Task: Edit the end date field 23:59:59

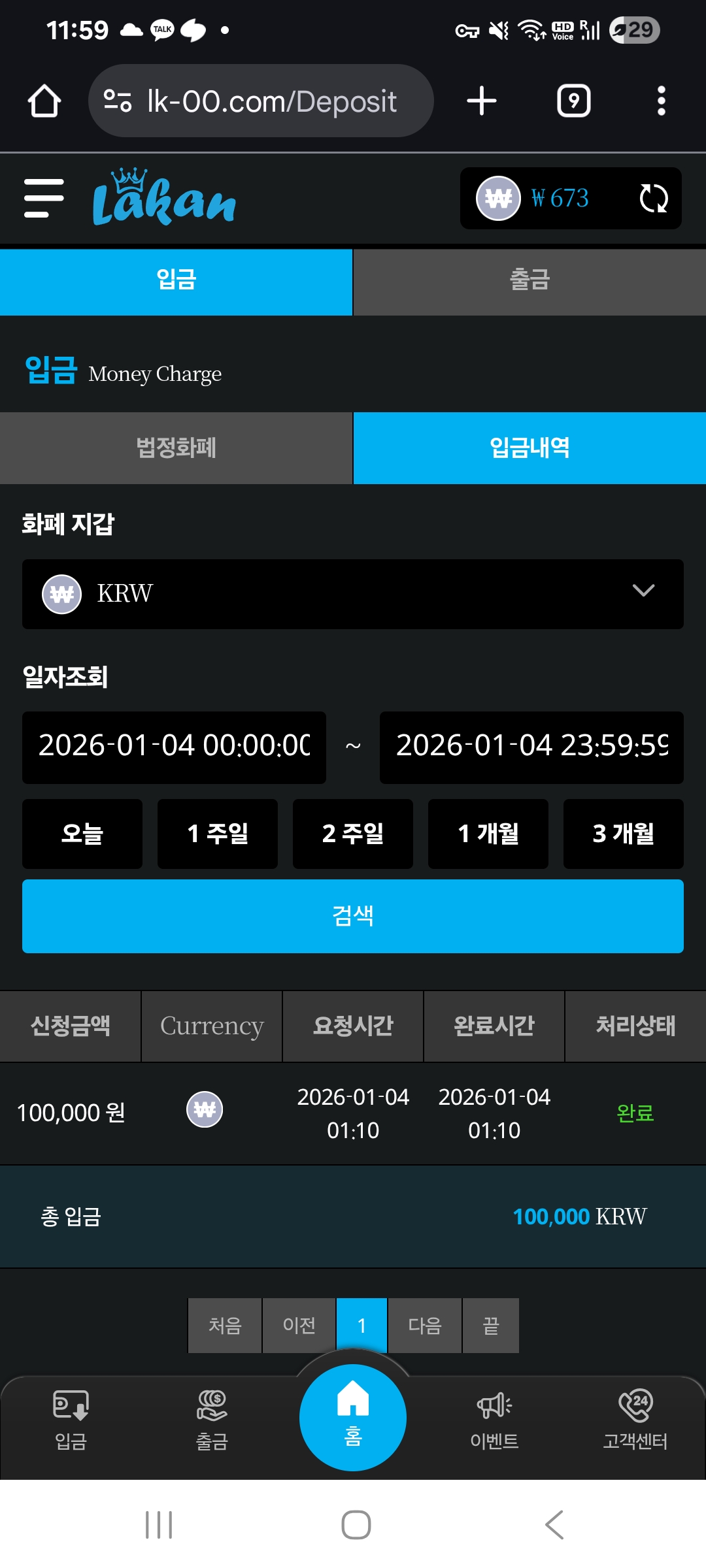Action: 531,747
